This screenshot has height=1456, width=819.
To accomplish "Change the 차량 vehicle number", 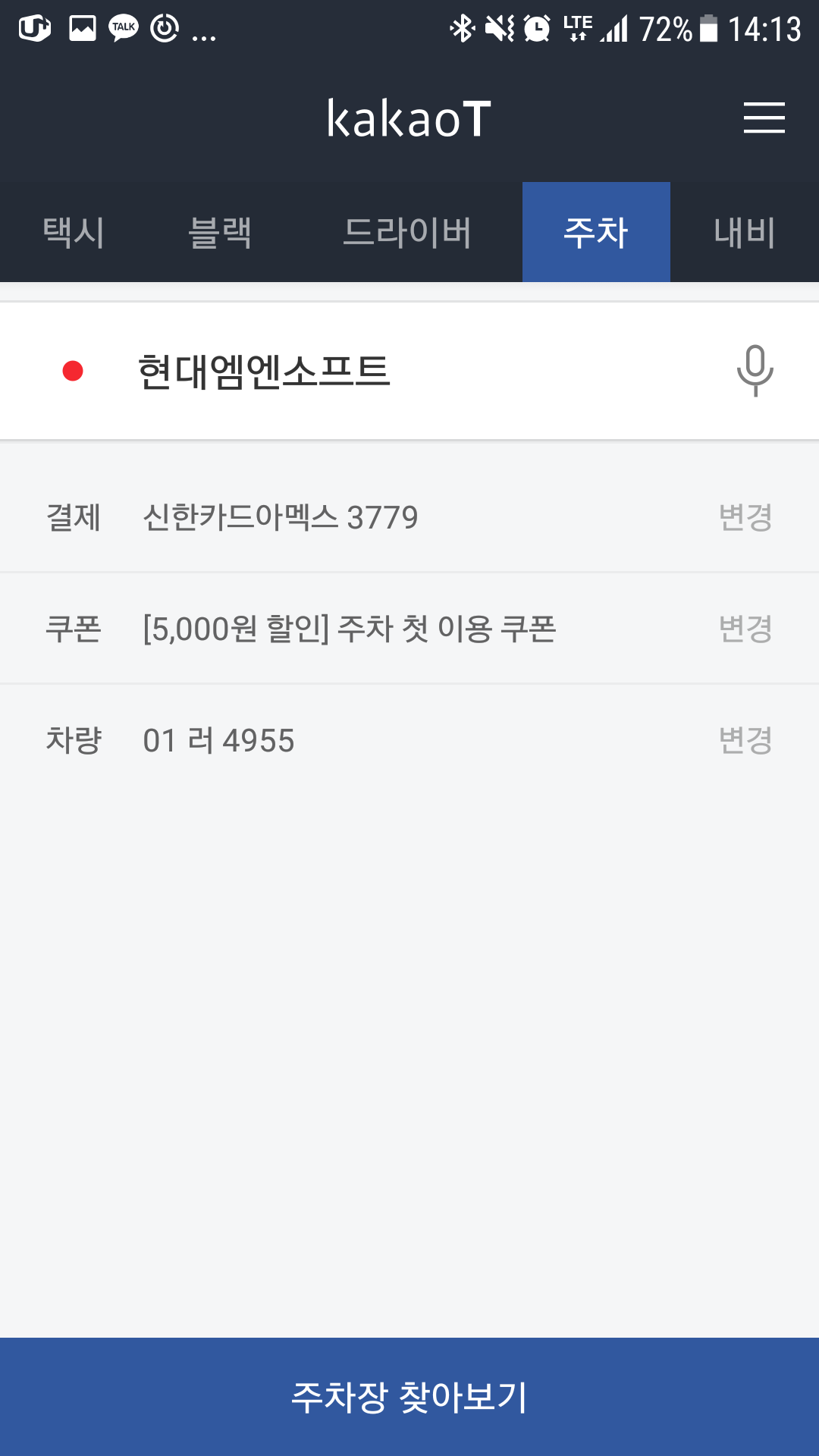I will click(745, 740).
